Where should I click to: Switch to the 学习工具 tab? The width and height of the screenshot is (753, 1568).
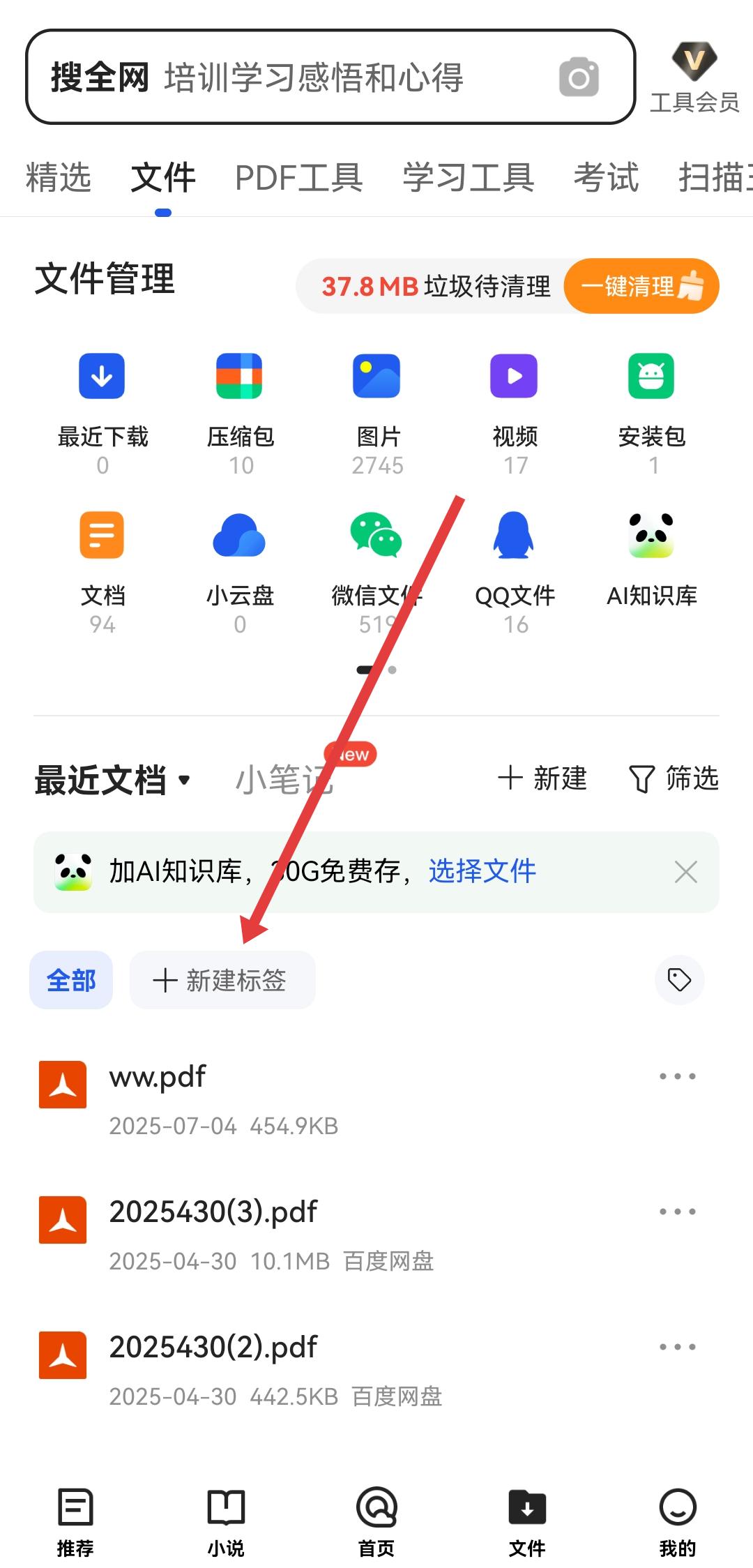tap(469, 178)
